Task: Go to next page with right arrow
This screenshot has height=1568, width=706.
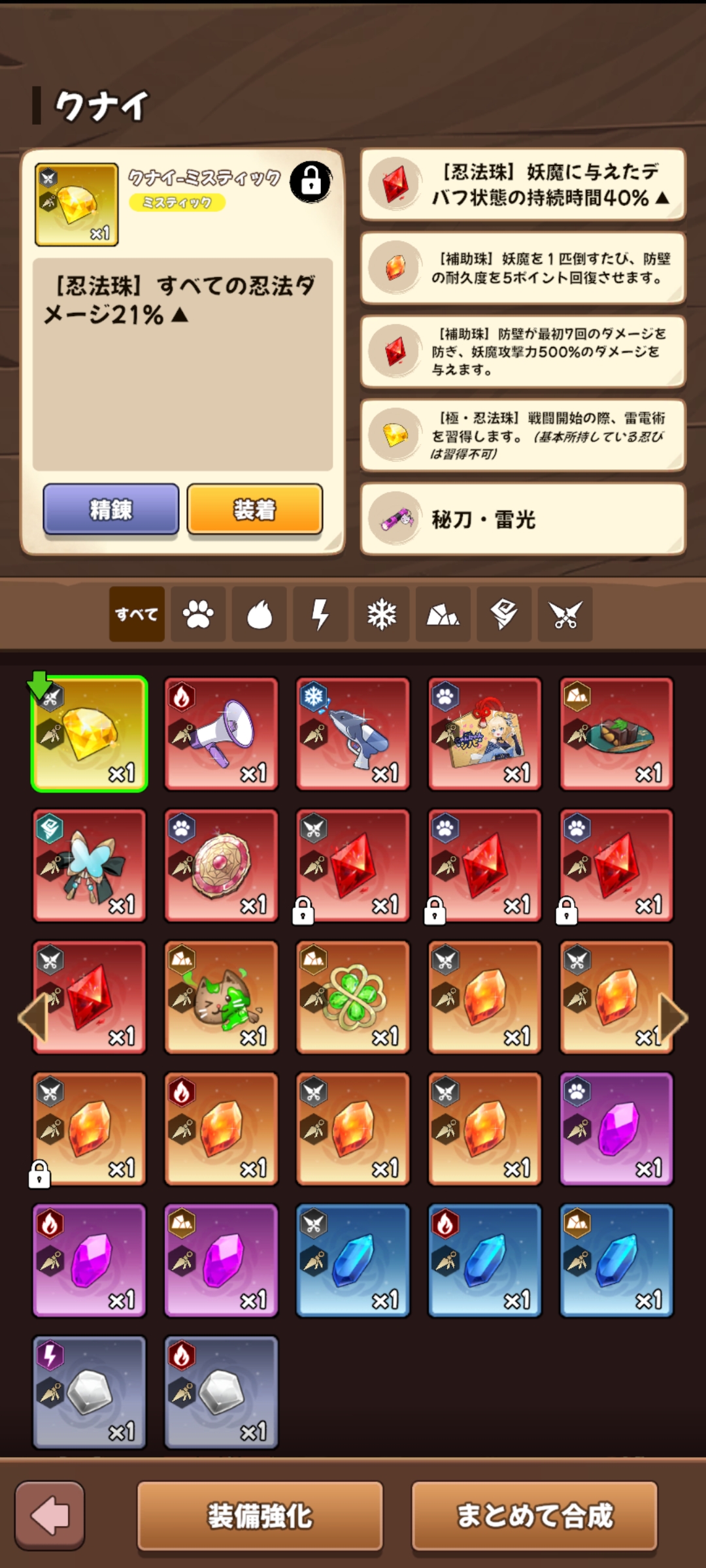Action: pyautogui.click(x=674, y=1018)
